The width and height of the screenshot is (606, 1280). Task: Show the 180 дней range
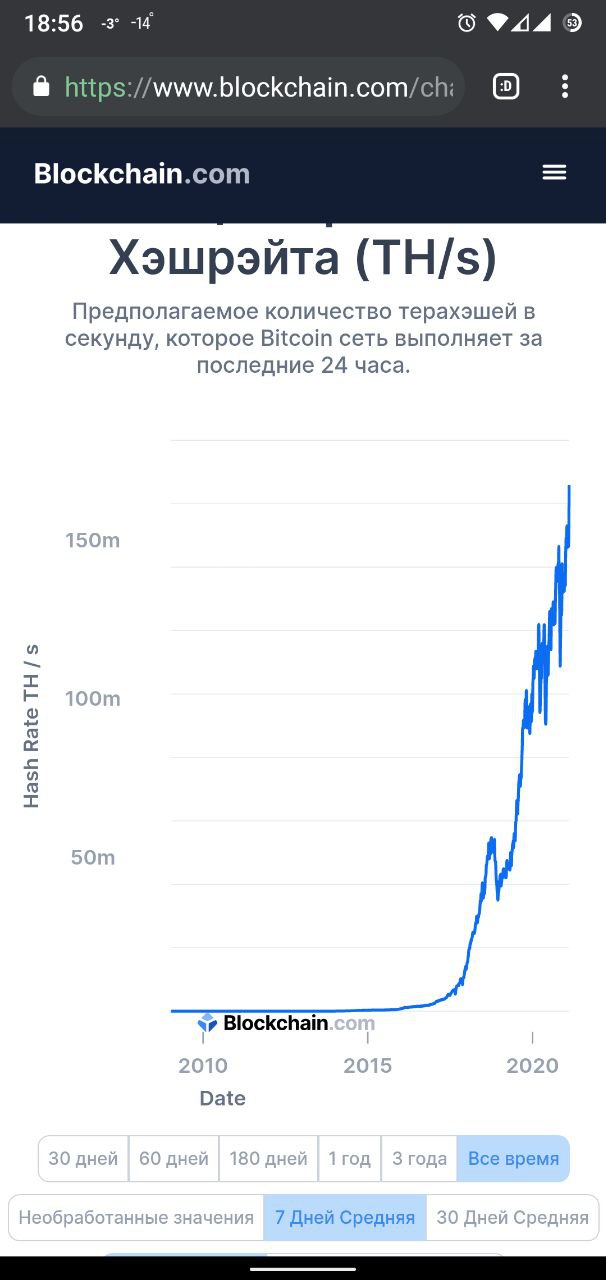[x=268, y=1159]
